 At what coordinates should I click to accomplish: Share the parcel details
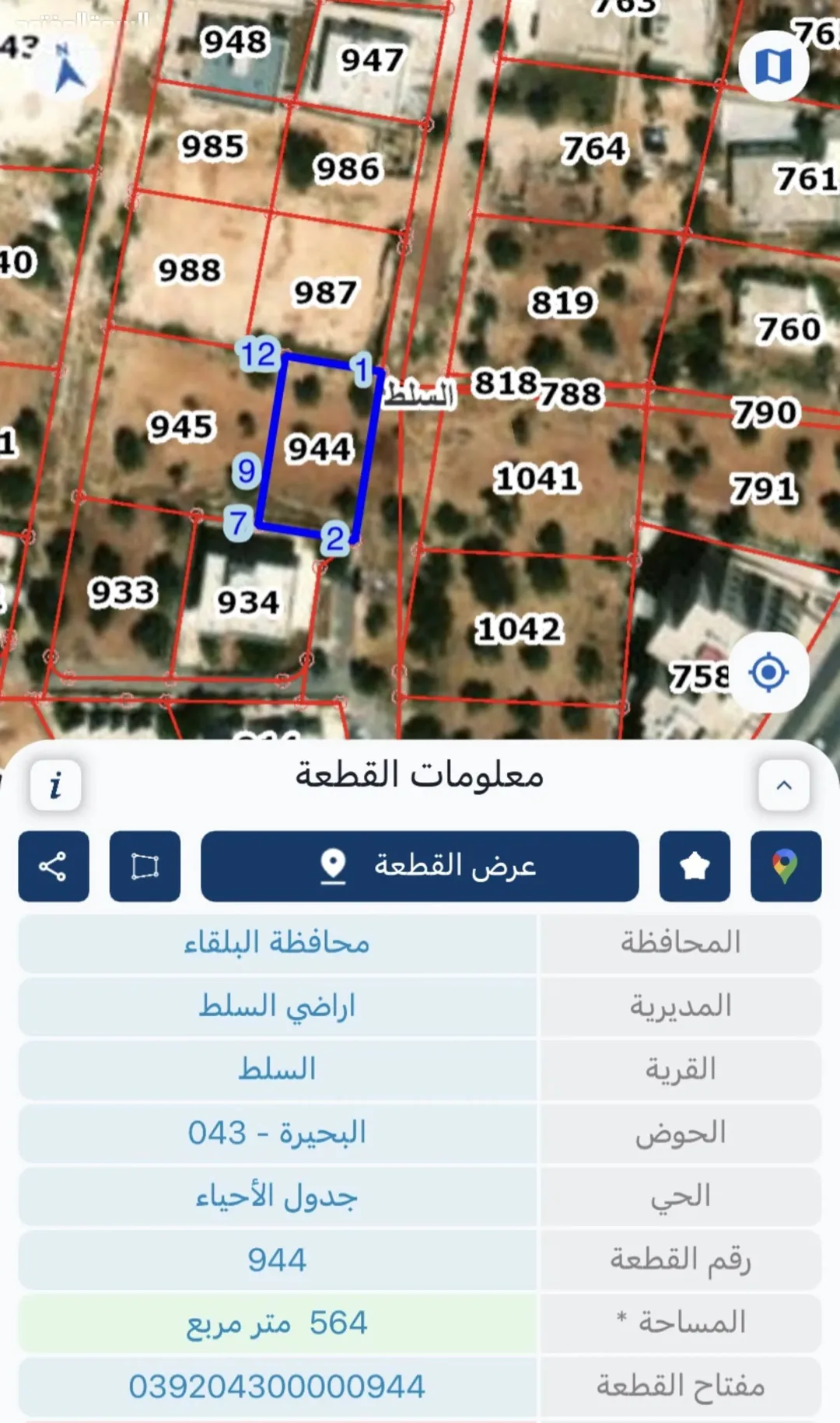(x=54, y=866)
